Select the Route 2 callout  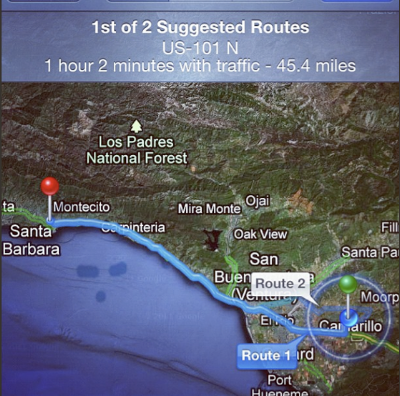[280, 284]
